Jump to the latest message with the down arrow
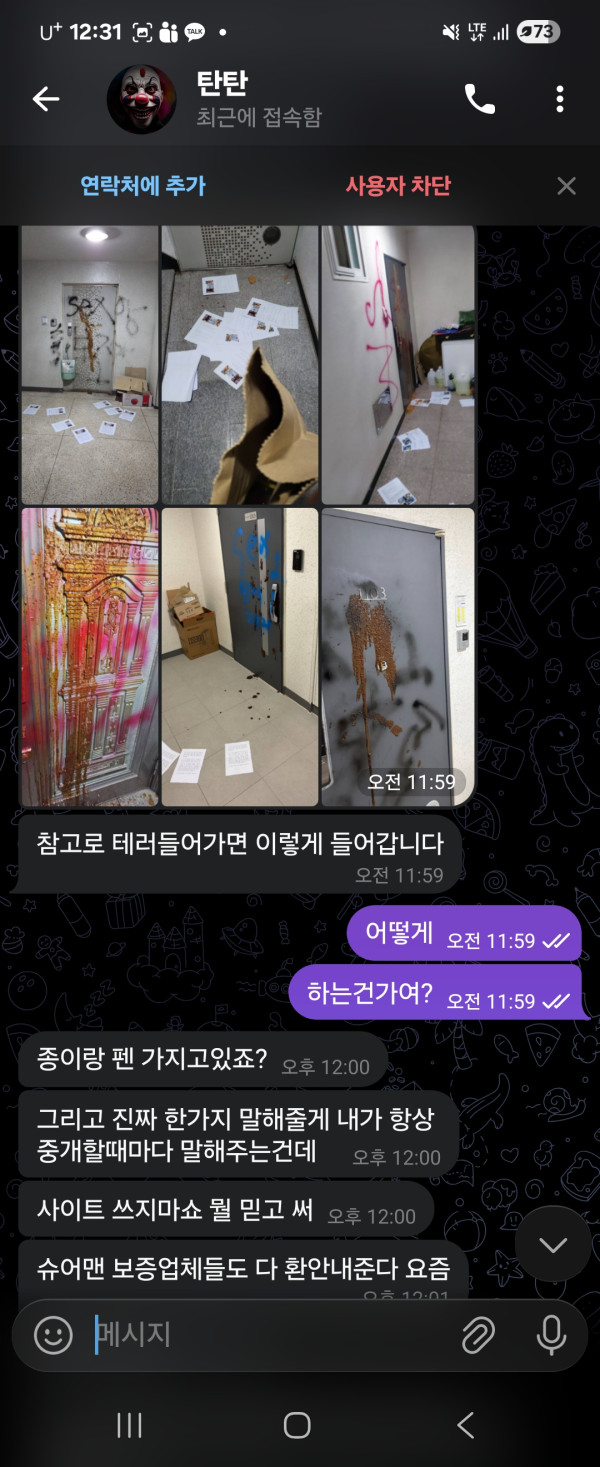 click(x=553, y=1244)
